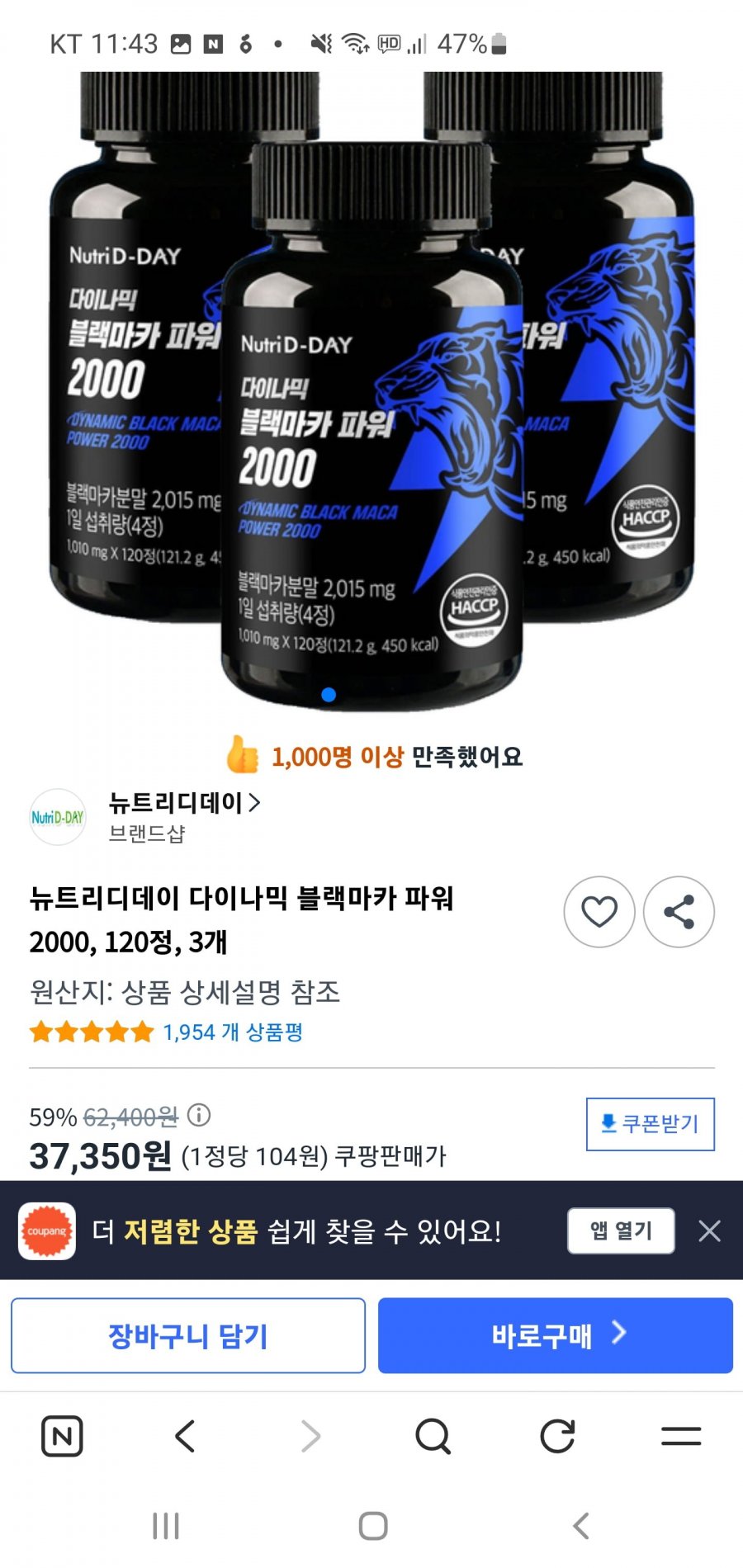Open the system recent apps
743x1568 pixels.
(x=166, y=1526)
